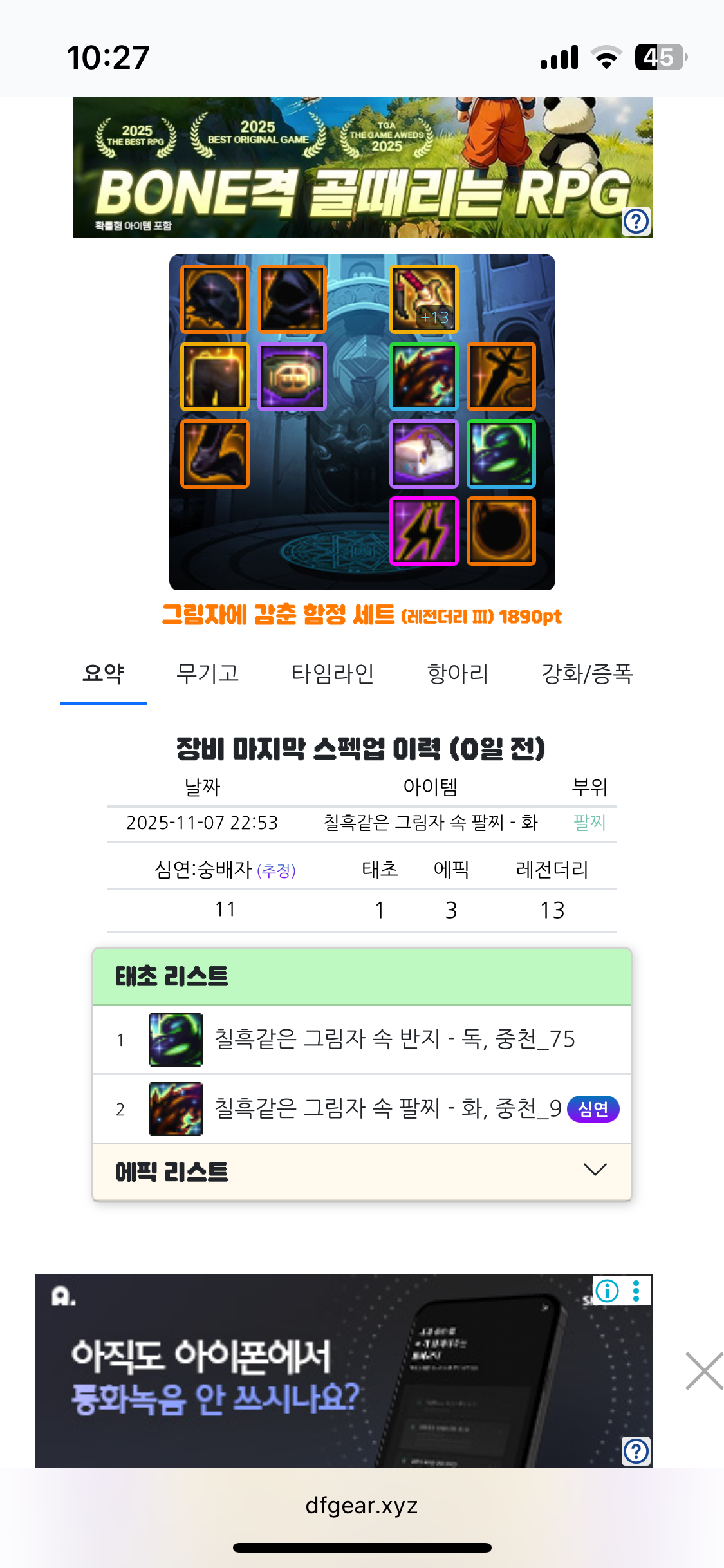Tap the 팔찌 part link
Screen dimensions: 724x1568
tap(589, 823)
